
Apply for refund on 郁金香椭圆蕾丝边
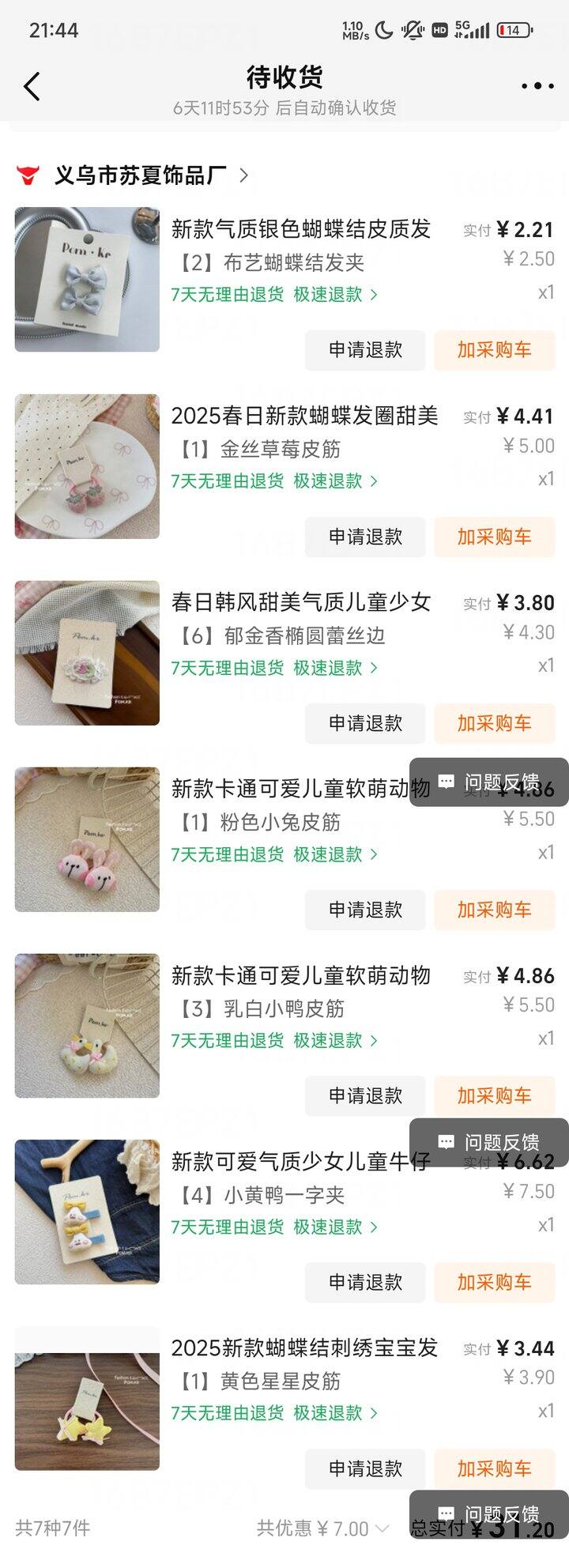[x=365, y=723]
